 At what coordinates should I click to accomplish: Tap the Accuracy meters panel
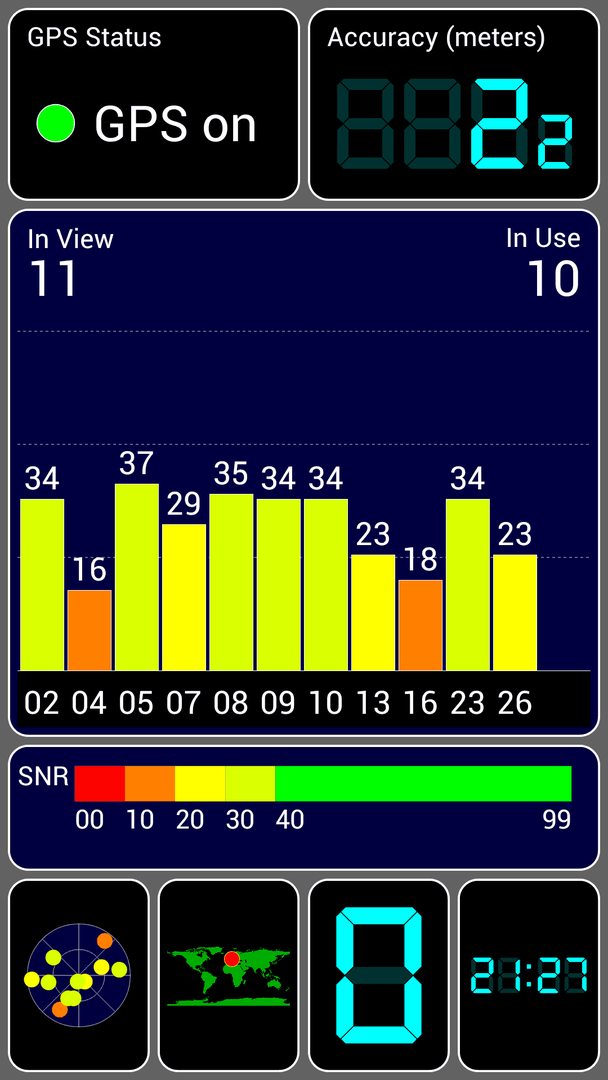[454, 104]
